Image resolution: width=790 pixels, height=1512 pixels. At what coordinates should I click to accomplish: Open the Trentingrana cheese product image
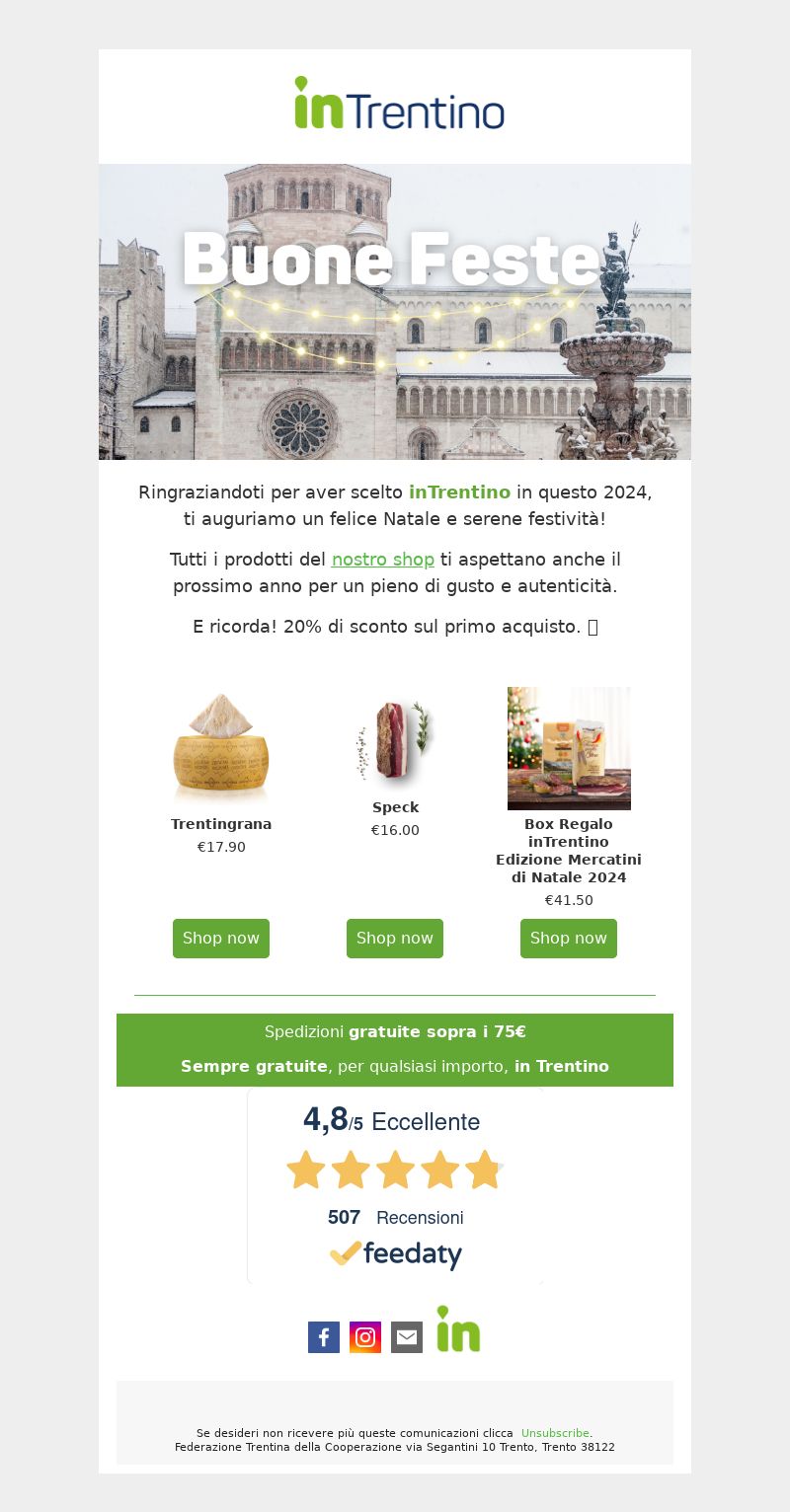[221, 748]
